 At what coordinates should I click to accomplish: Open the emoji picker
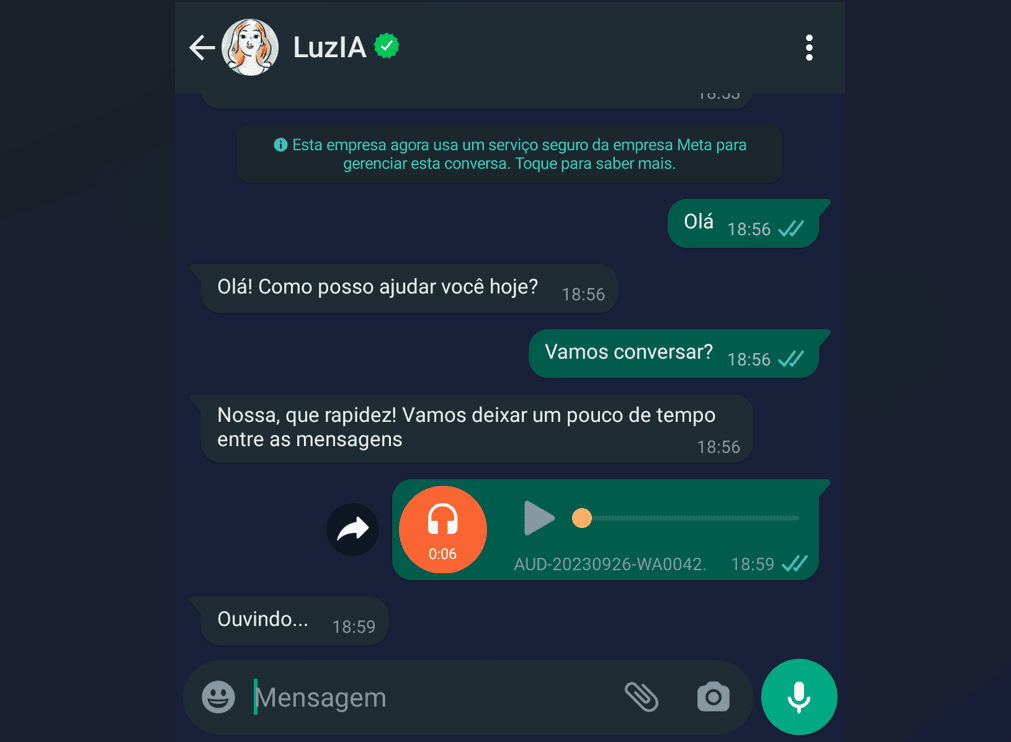(218, 697)
